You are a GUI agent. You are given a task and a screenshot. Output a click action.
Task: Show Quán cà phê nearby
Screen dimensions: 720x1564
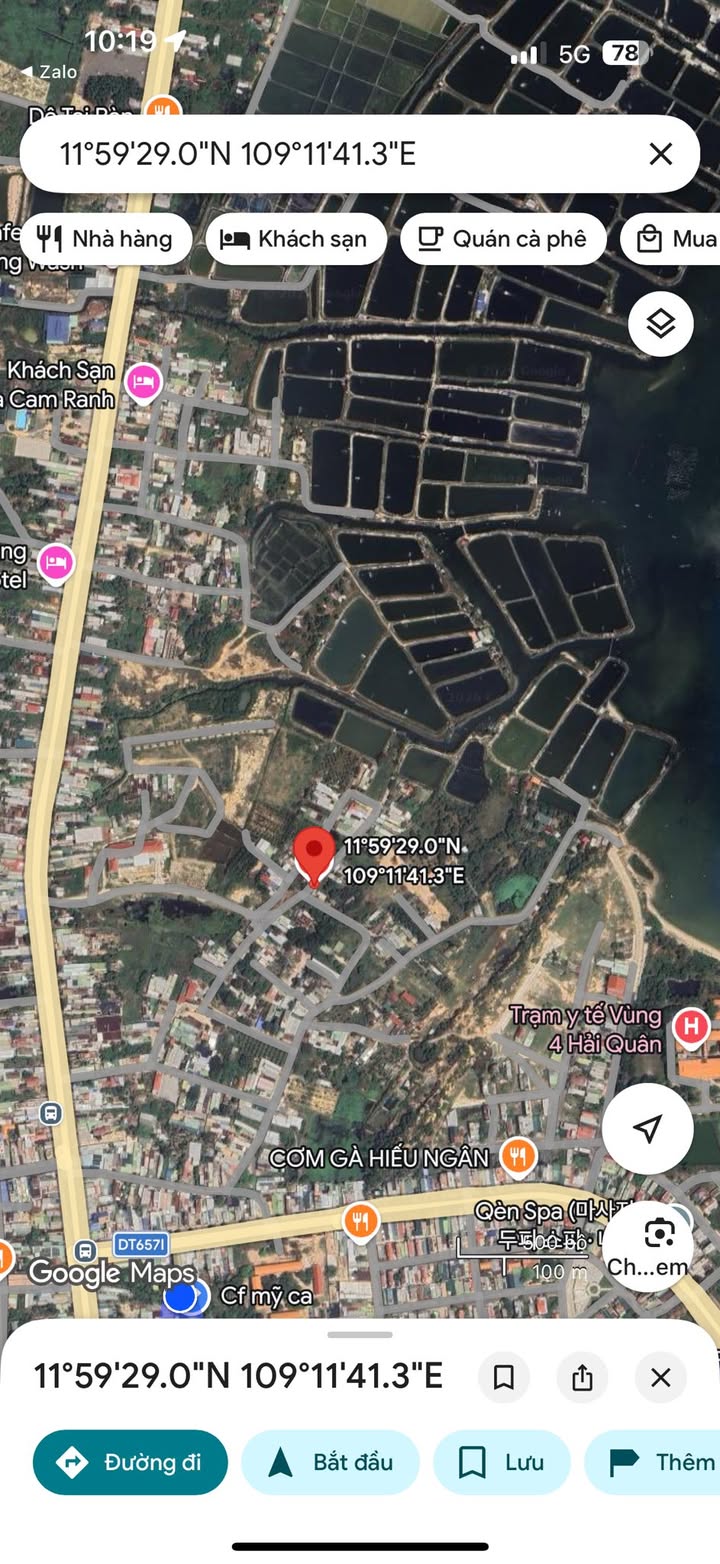click(503, 239)
